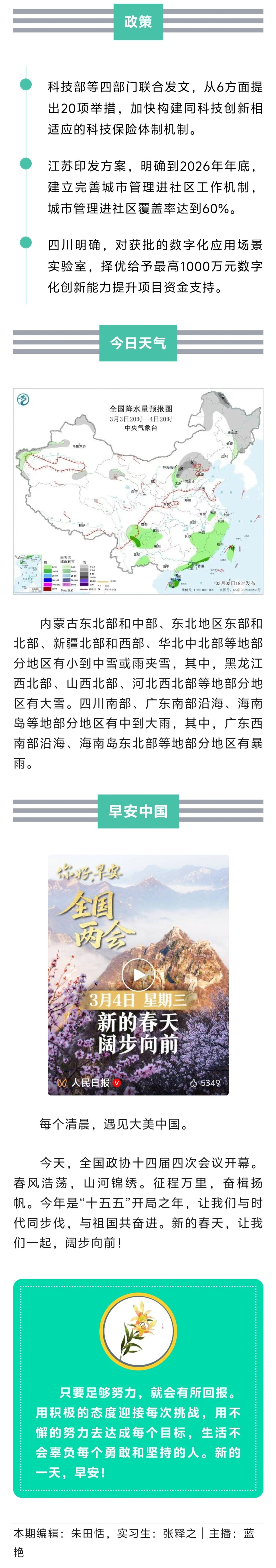Image resolution: width=276 pixels, height=1568 pixels.
Task: Open the 全国降水量预报图 weather map image
Action: 138,491
